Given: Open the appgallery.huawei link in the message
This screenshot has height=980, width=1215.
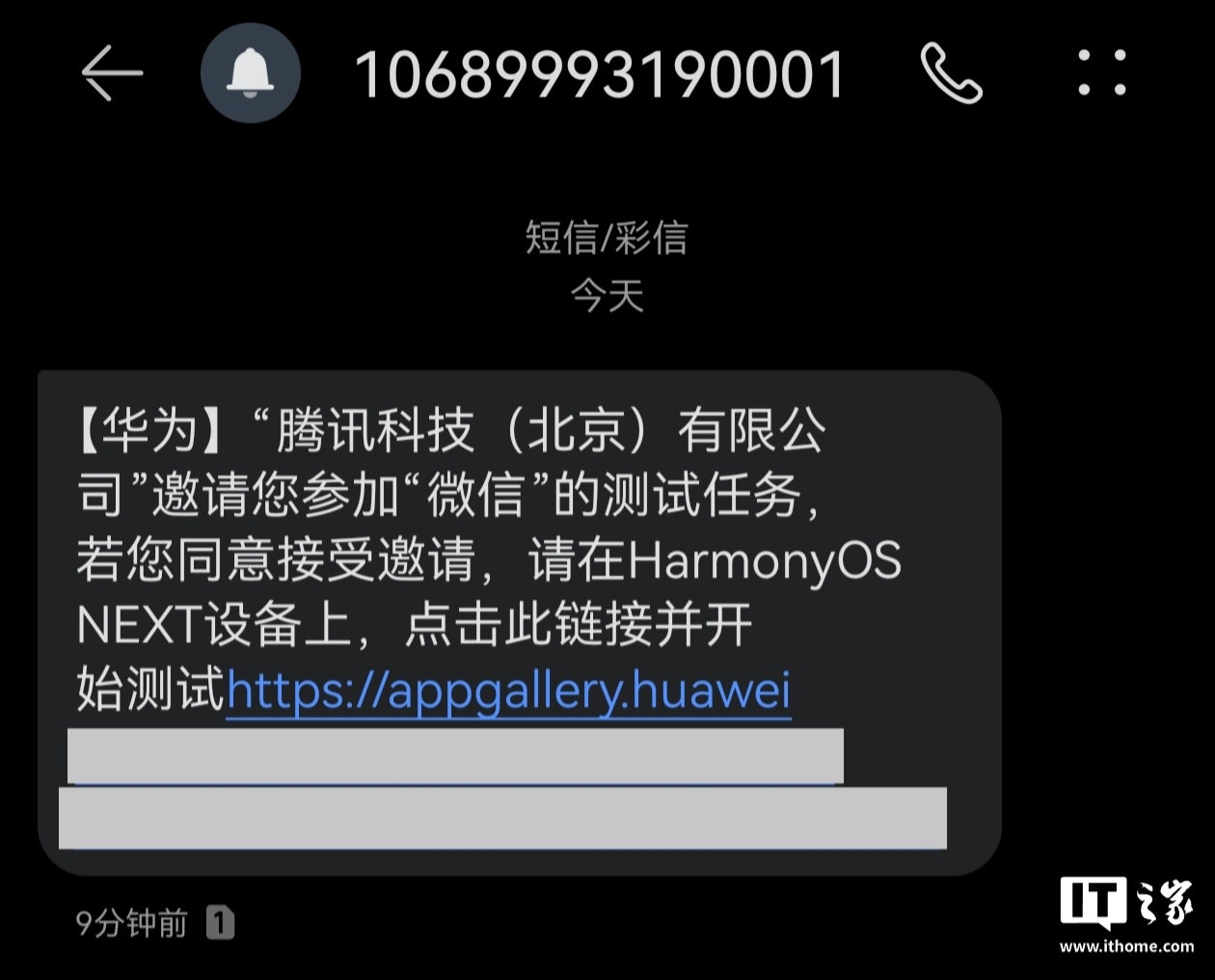Looking at the screenshot, I should (x=508, y=692).
